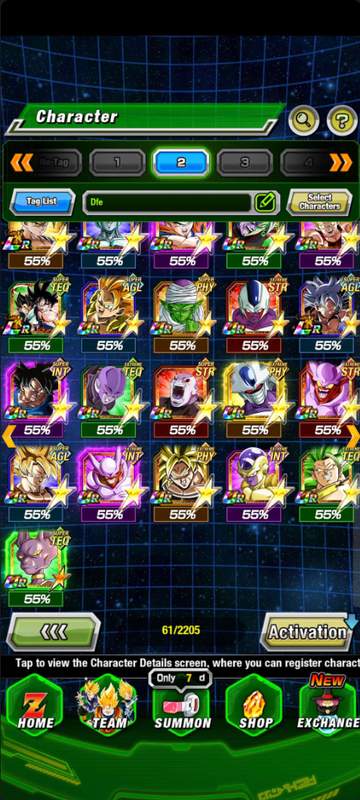
Task: Show previous tag slots with left arrows
Action: (x=21, y=163)
